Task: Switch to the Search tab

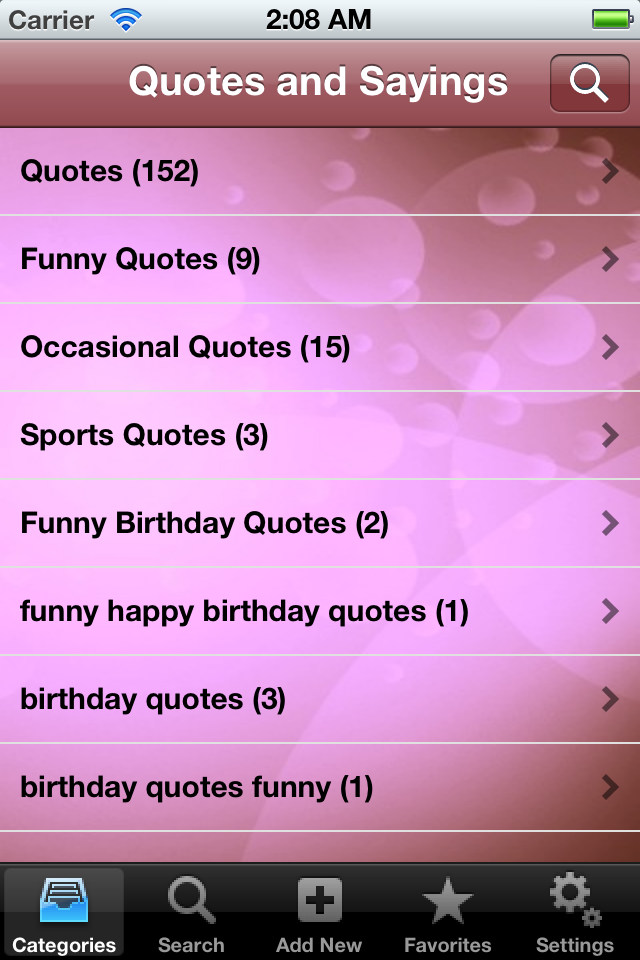Action: pos(191,914)
